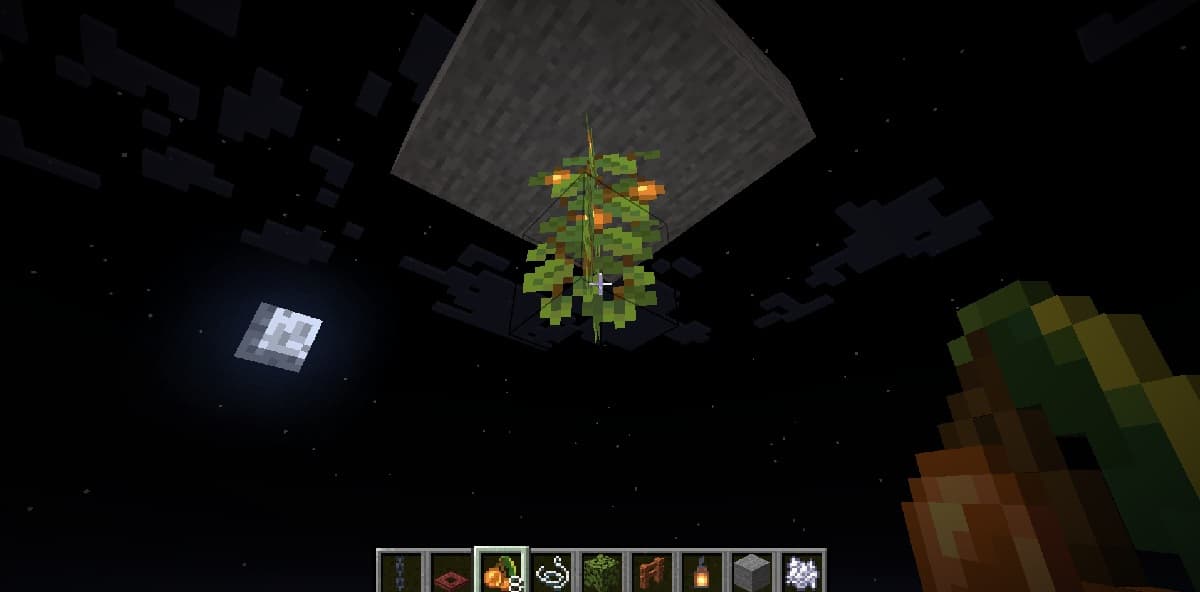Select the leaves block hotbar slot
The width and height of the screenshot is (1200, 592).
[601, 573]
